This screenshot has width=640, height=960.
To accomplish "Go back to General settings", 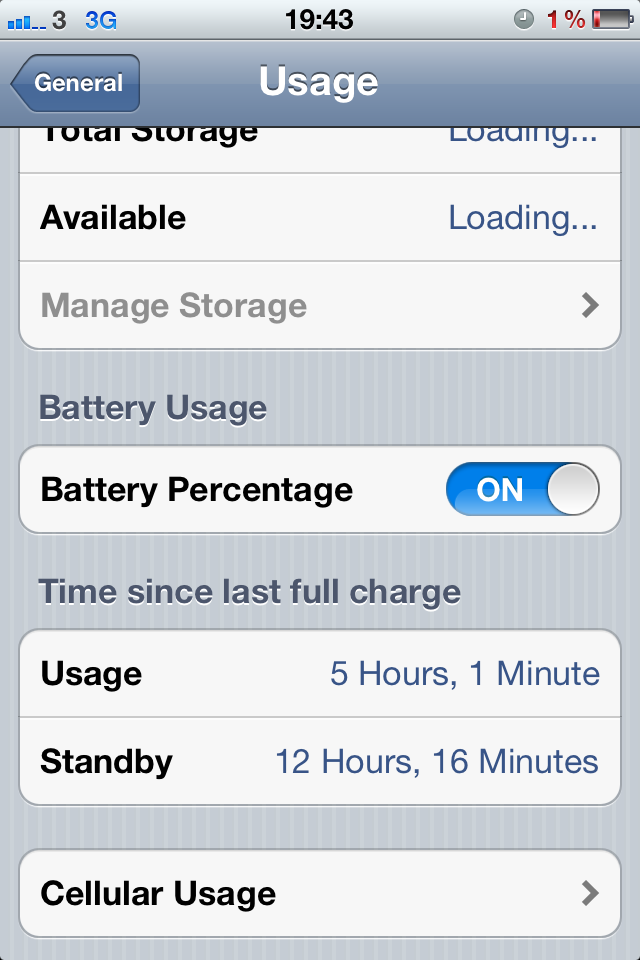I will (x=76, y=84).
